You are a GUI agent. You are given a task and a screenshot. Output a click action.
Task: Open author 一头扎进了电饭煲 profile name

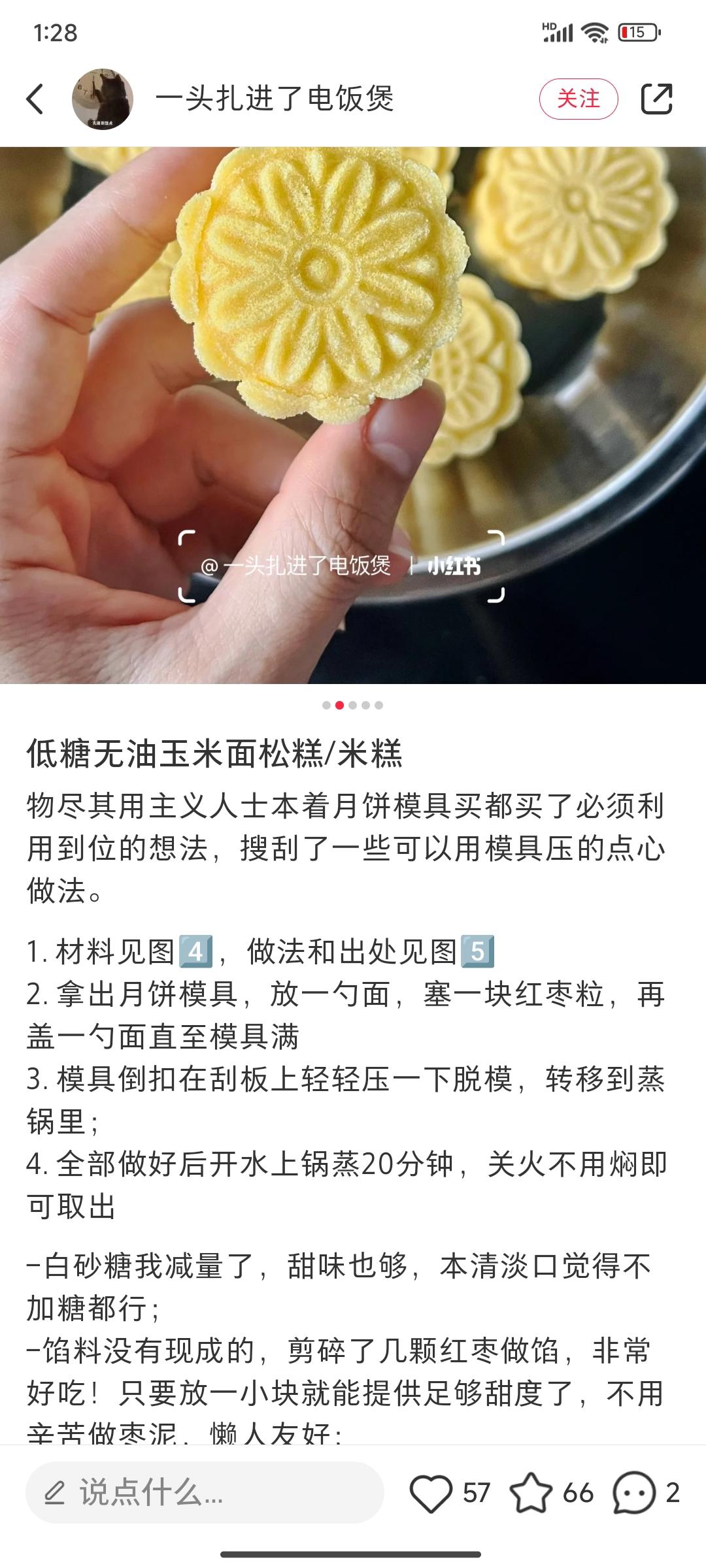click(275, 99)
